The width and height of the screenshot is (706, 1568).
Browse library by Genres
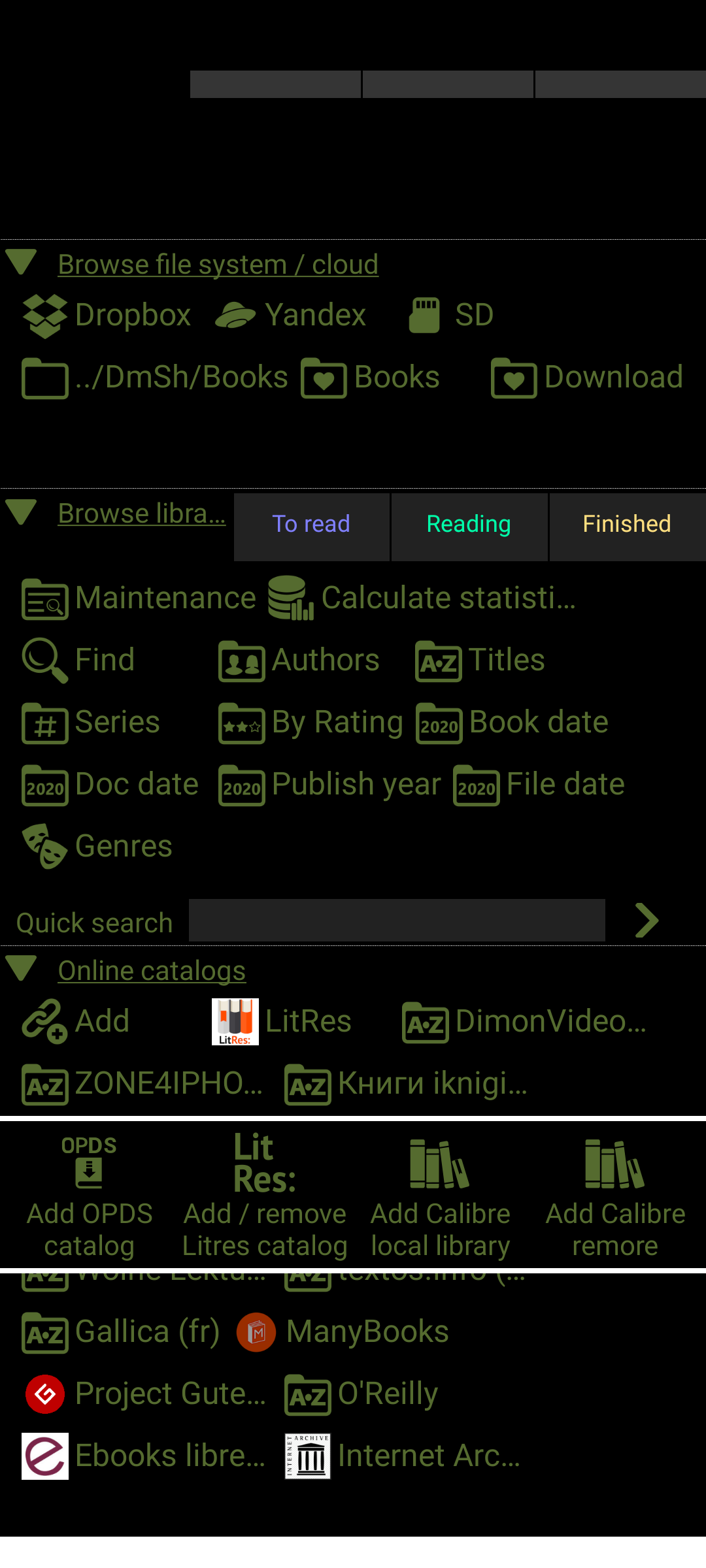pyautogui.click(x=98, y=847)
